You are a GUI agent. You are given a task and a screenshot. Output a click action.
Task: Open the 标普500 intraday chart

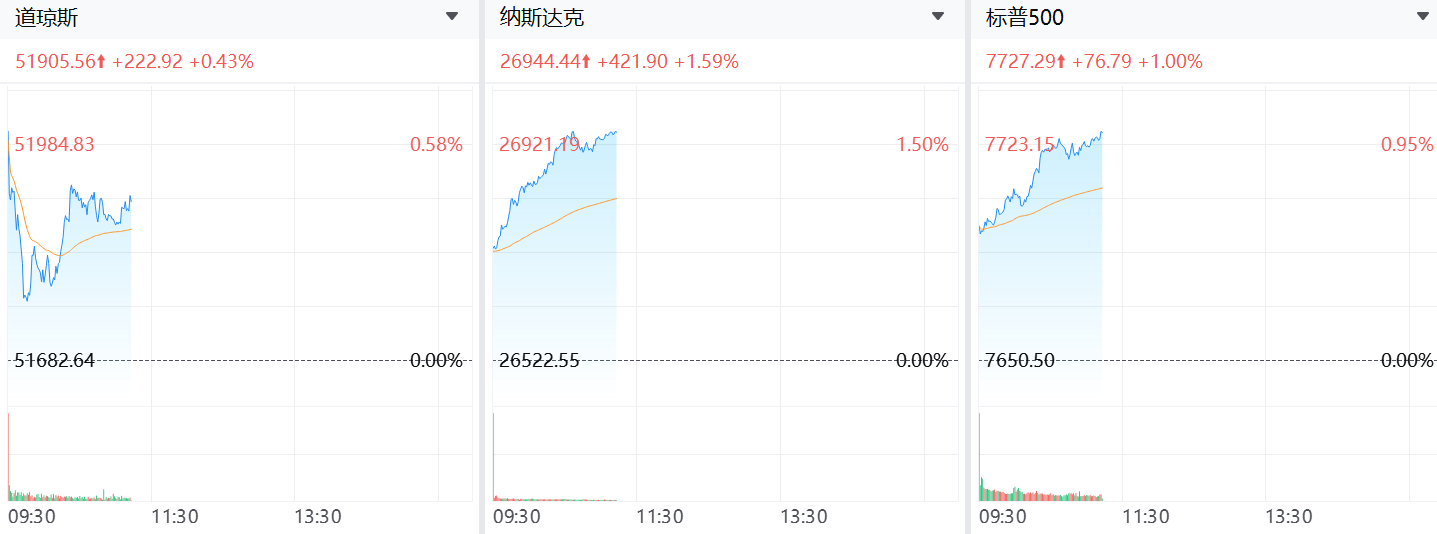click(1207, 296)
